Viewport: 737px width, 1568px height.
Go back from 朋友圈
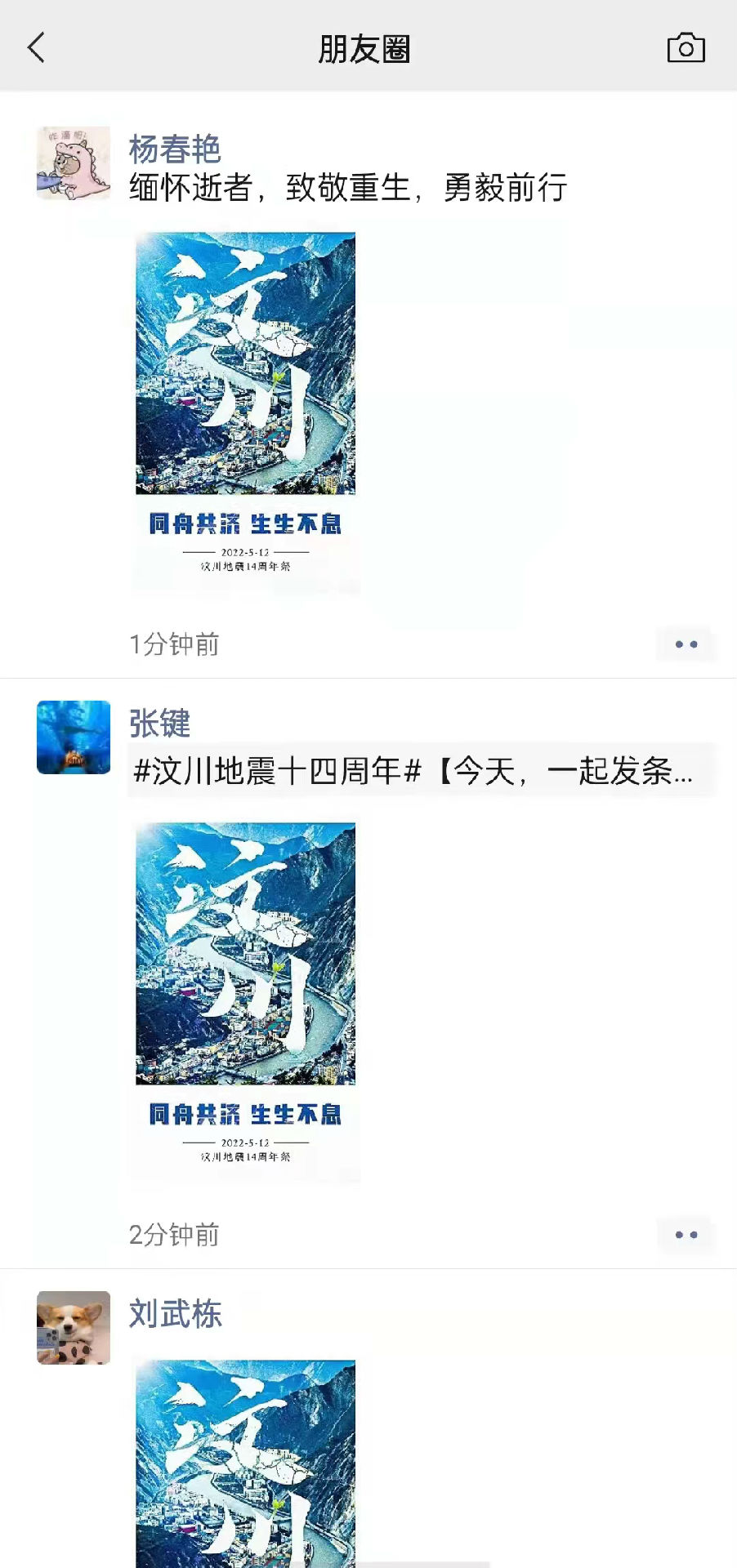[36, 48]
